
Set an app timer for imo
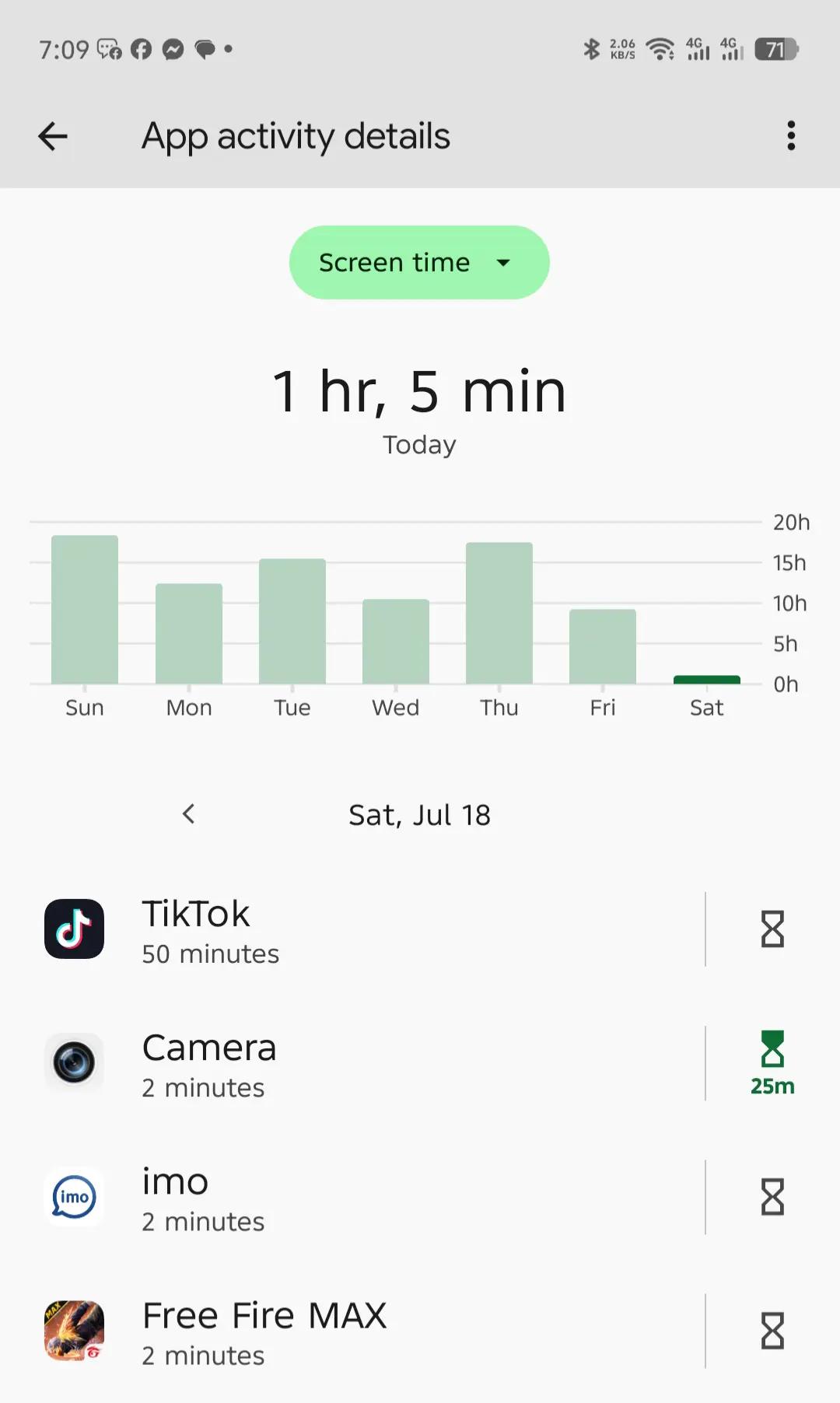click(x=772, y=1197)
